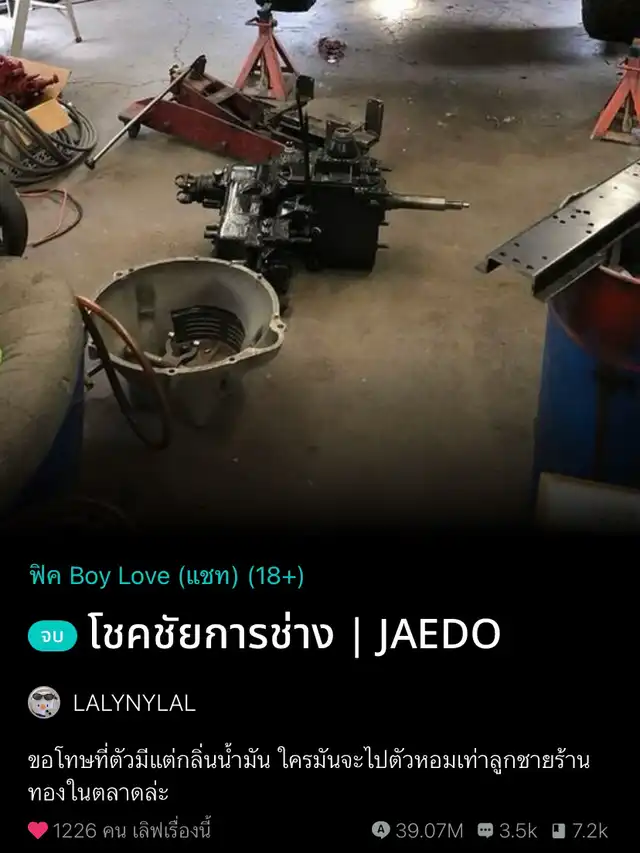Open author LALYNYLAL's profile
Viewport: 640px width, 853px height.
(112, 702)
